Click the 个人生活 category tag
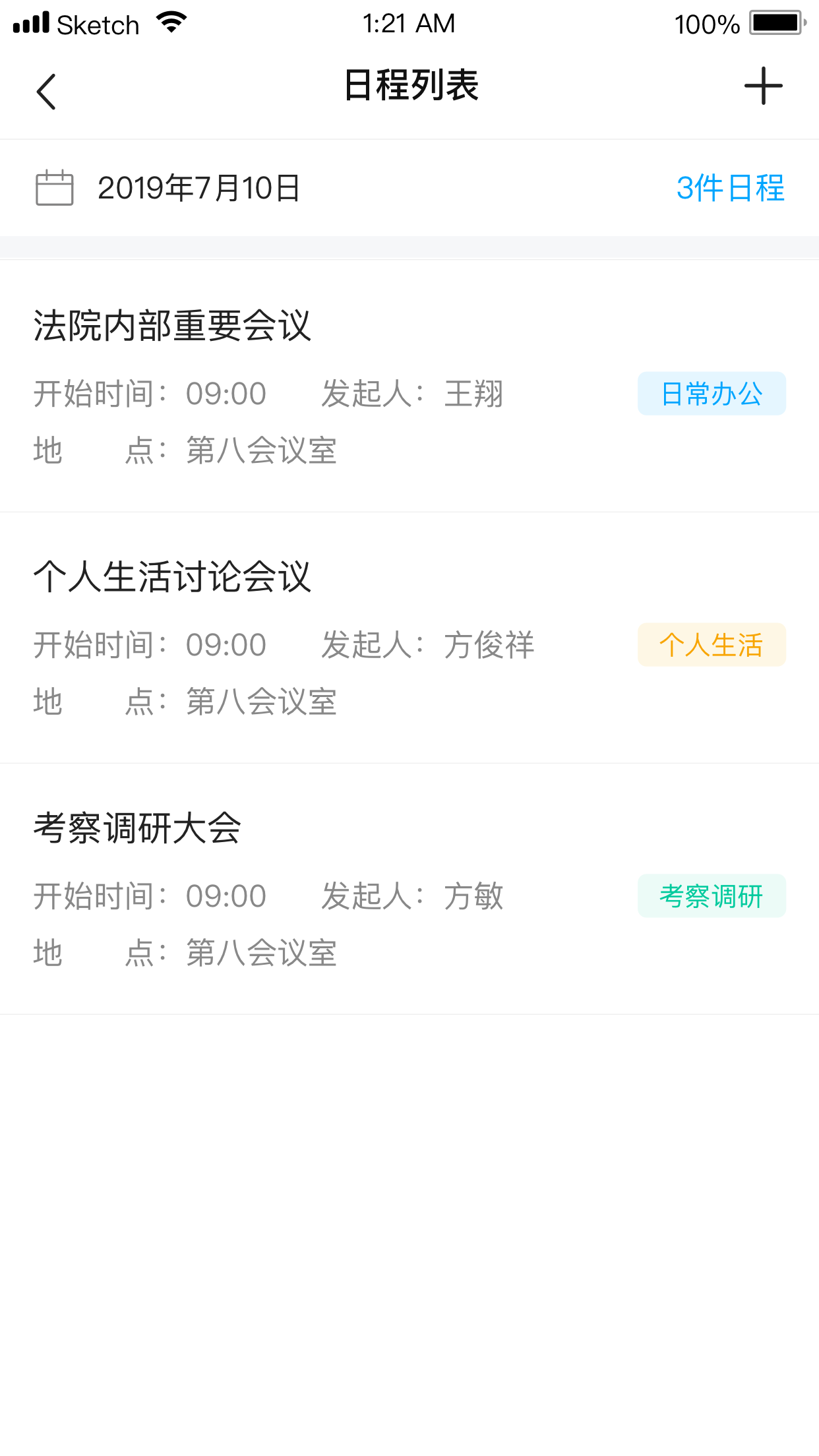 point(711,645)
